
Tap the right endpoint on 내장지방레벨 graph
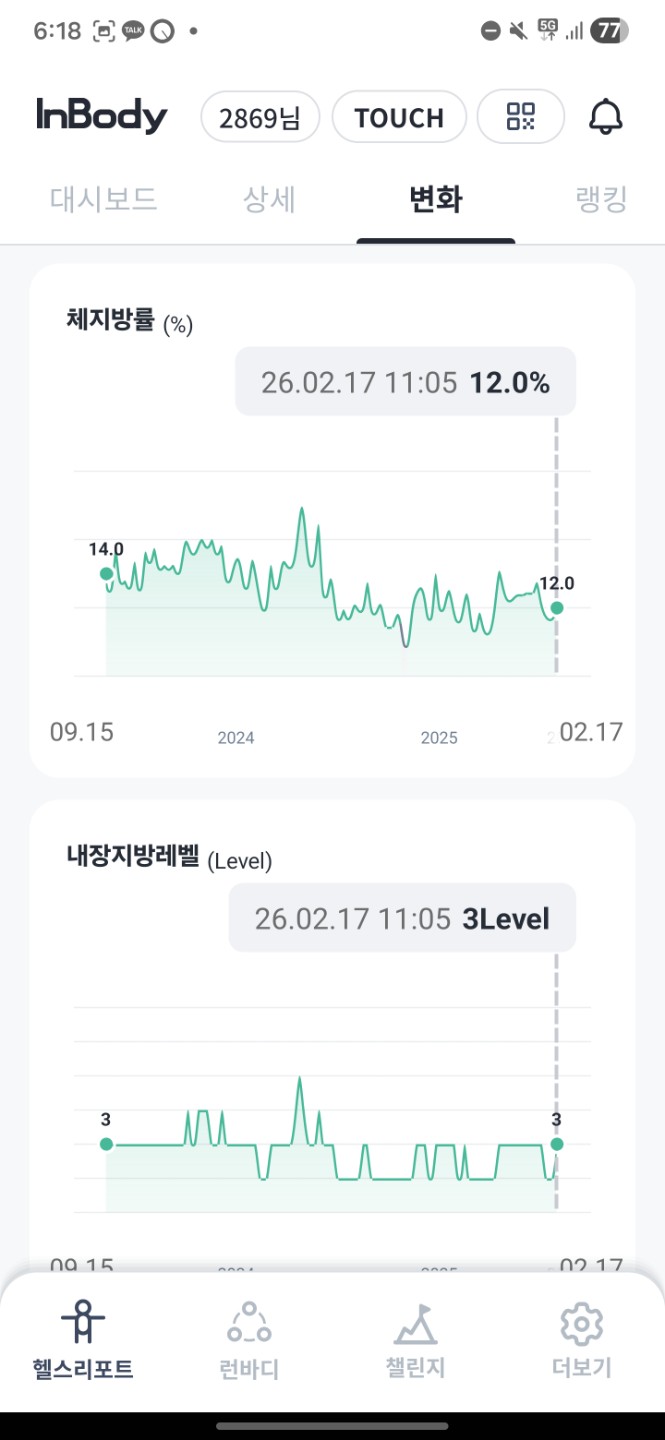click(x=557, y=1144)
